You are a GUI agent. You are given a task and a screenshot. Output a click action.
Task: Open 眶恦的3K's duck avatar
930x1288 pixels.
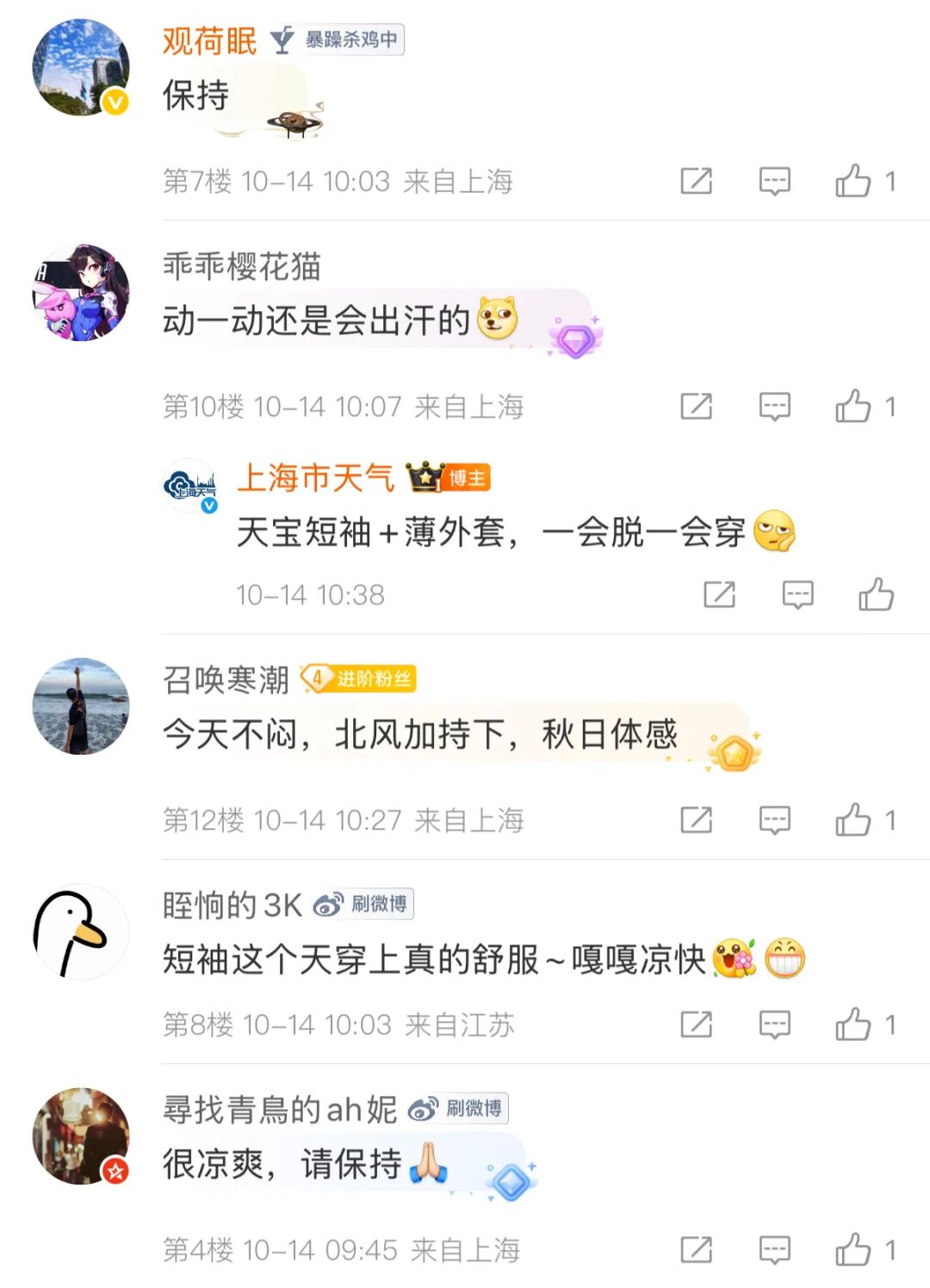[81, 932]
